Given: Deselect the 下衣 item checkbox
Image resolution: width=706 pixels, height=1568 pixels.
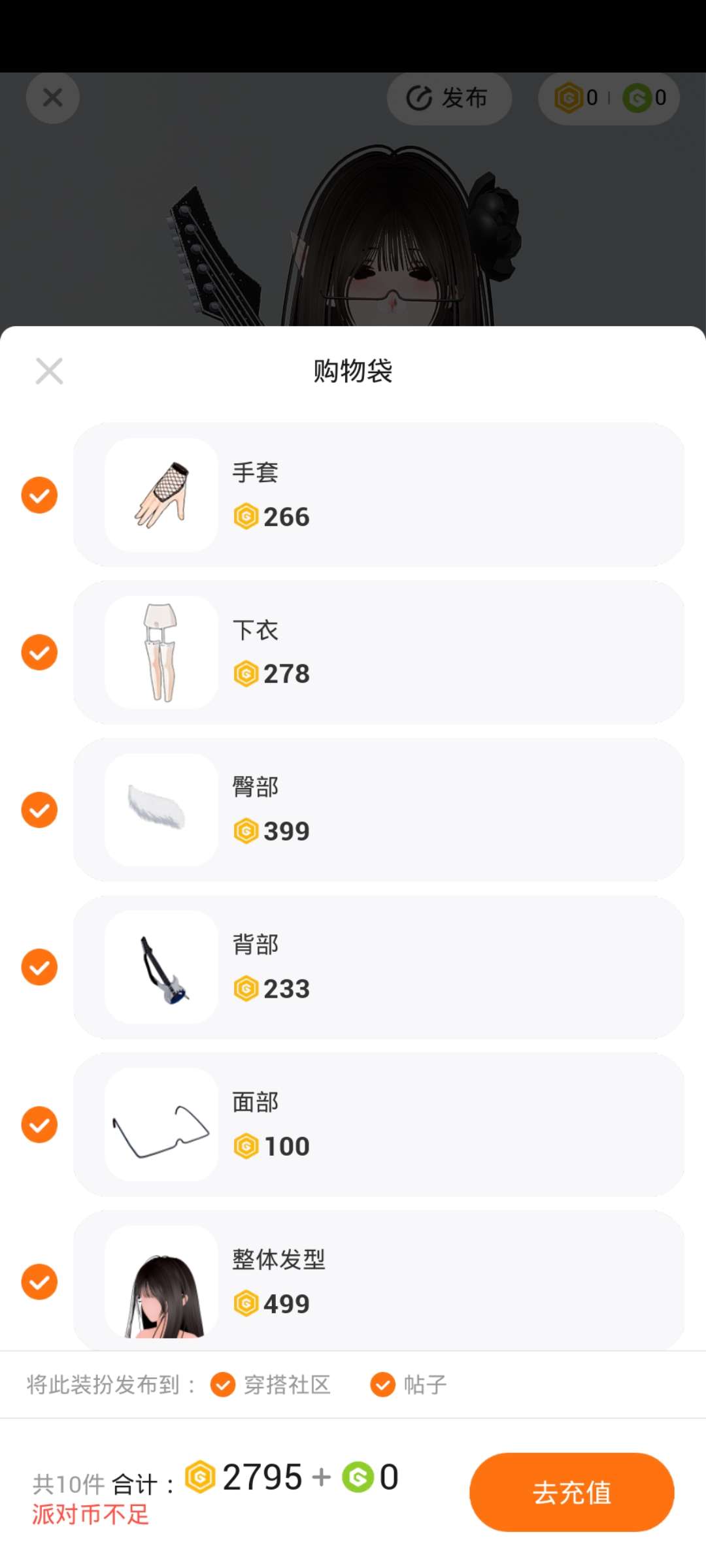Looking at the screenshot, I should [39, 652].
